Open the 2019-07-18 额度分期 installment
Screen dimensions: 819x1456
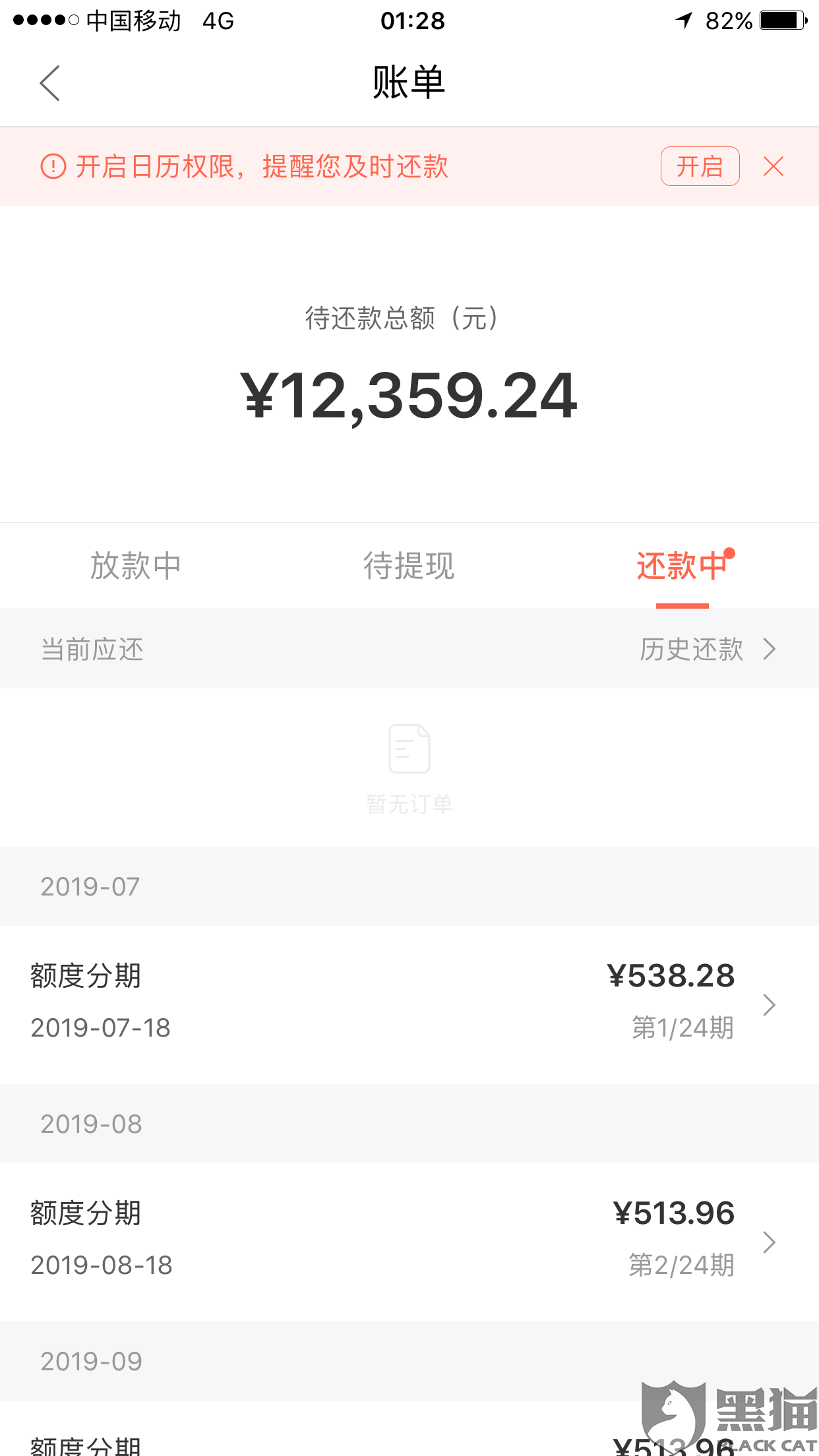409,1004
